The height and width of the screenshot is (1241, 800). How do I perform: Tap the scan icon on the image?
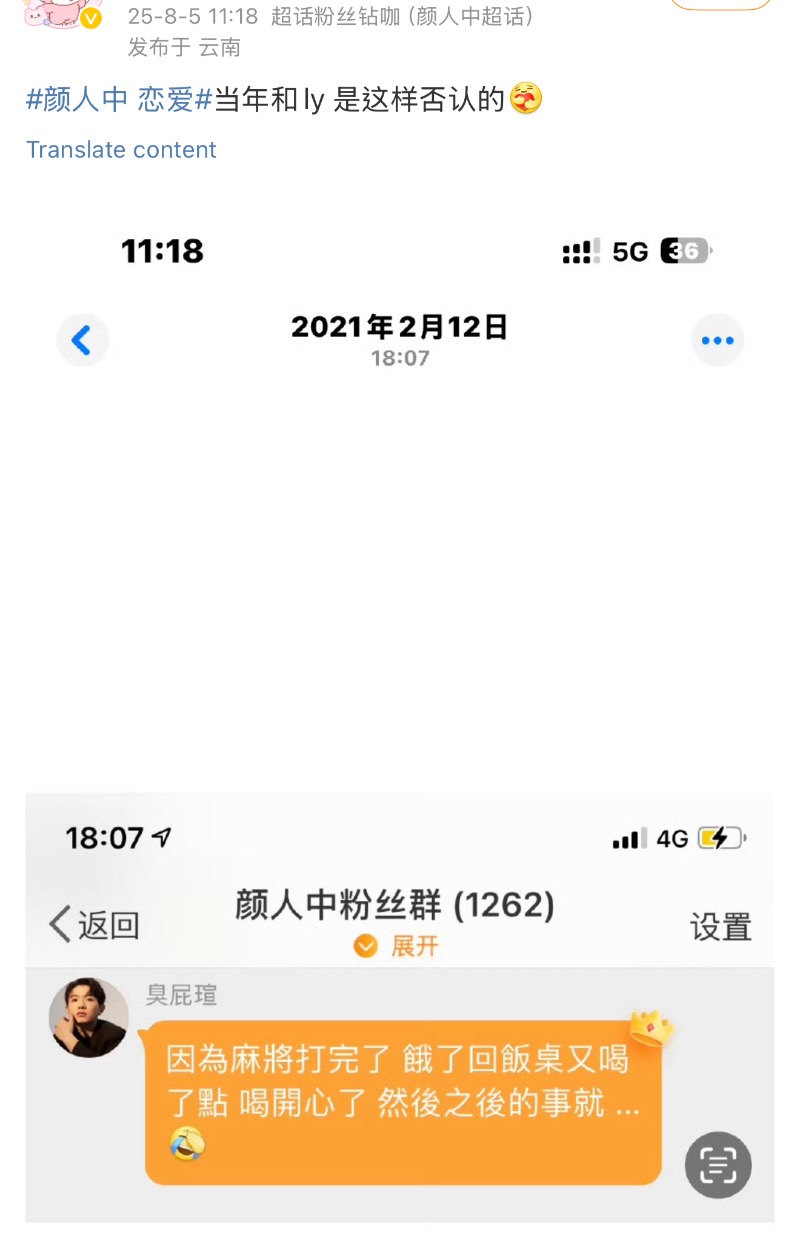click(717, 1165)
